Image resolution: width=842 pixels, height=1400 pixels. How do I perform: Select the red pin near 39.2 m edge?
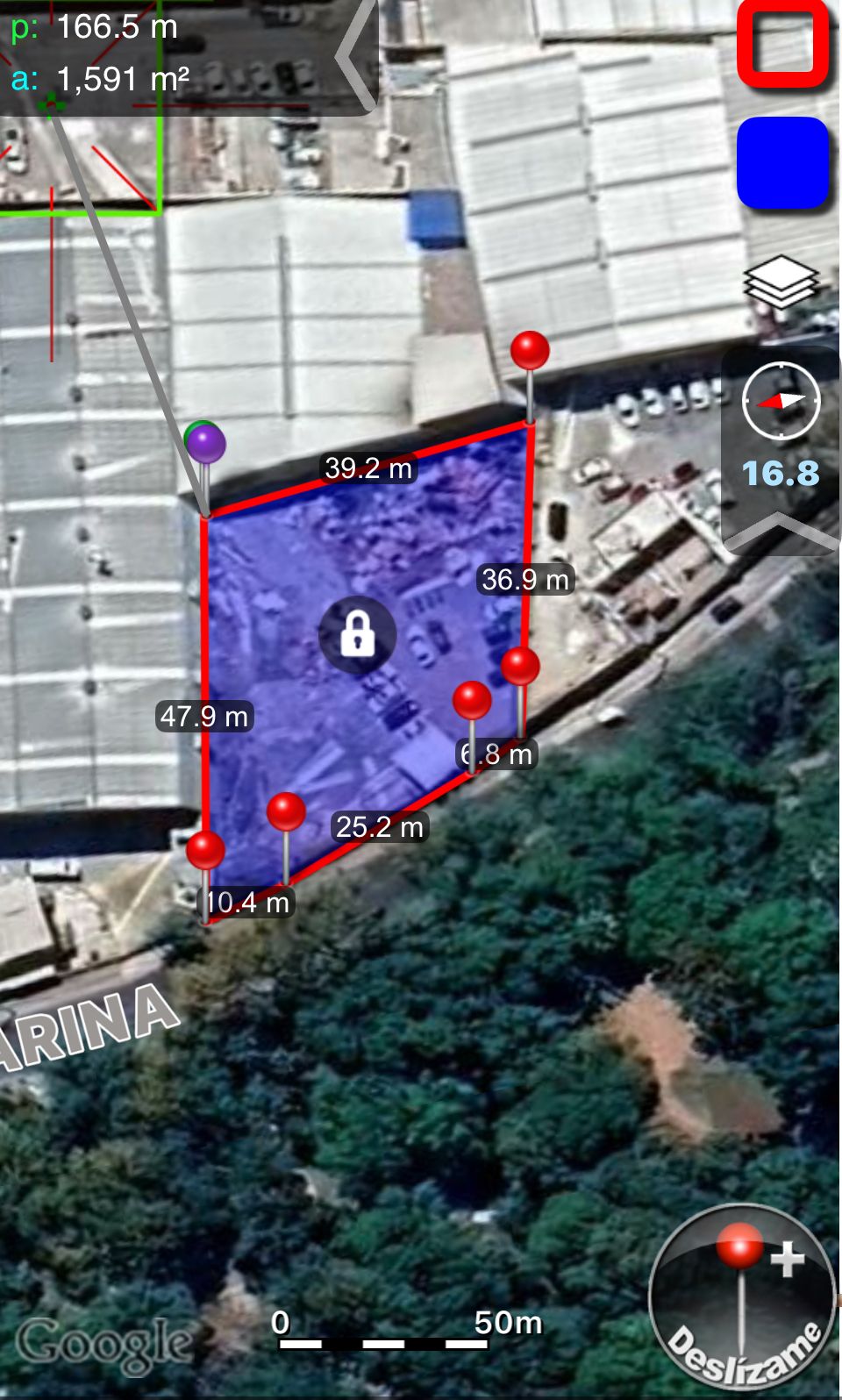pos(530,351)
